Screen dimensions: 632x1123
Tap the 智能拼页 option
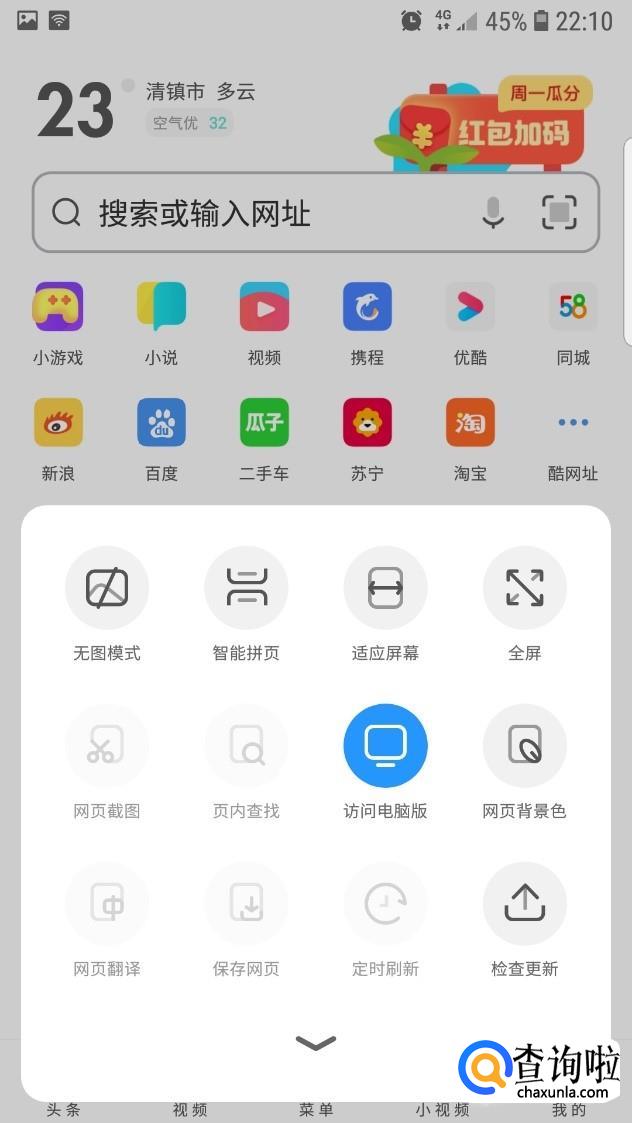click(x=246, y=588)
